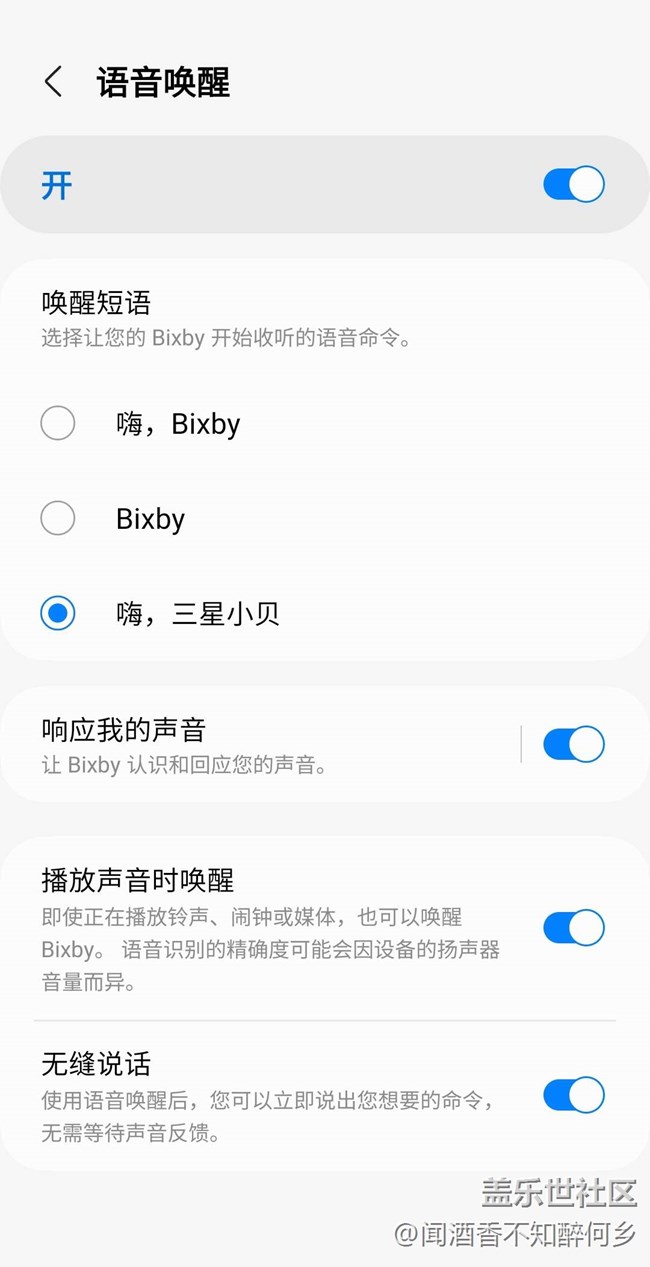650x1267 pixels.
Task: Turn off the main 开 voice wake-up switch
Action: coord(573,185)
